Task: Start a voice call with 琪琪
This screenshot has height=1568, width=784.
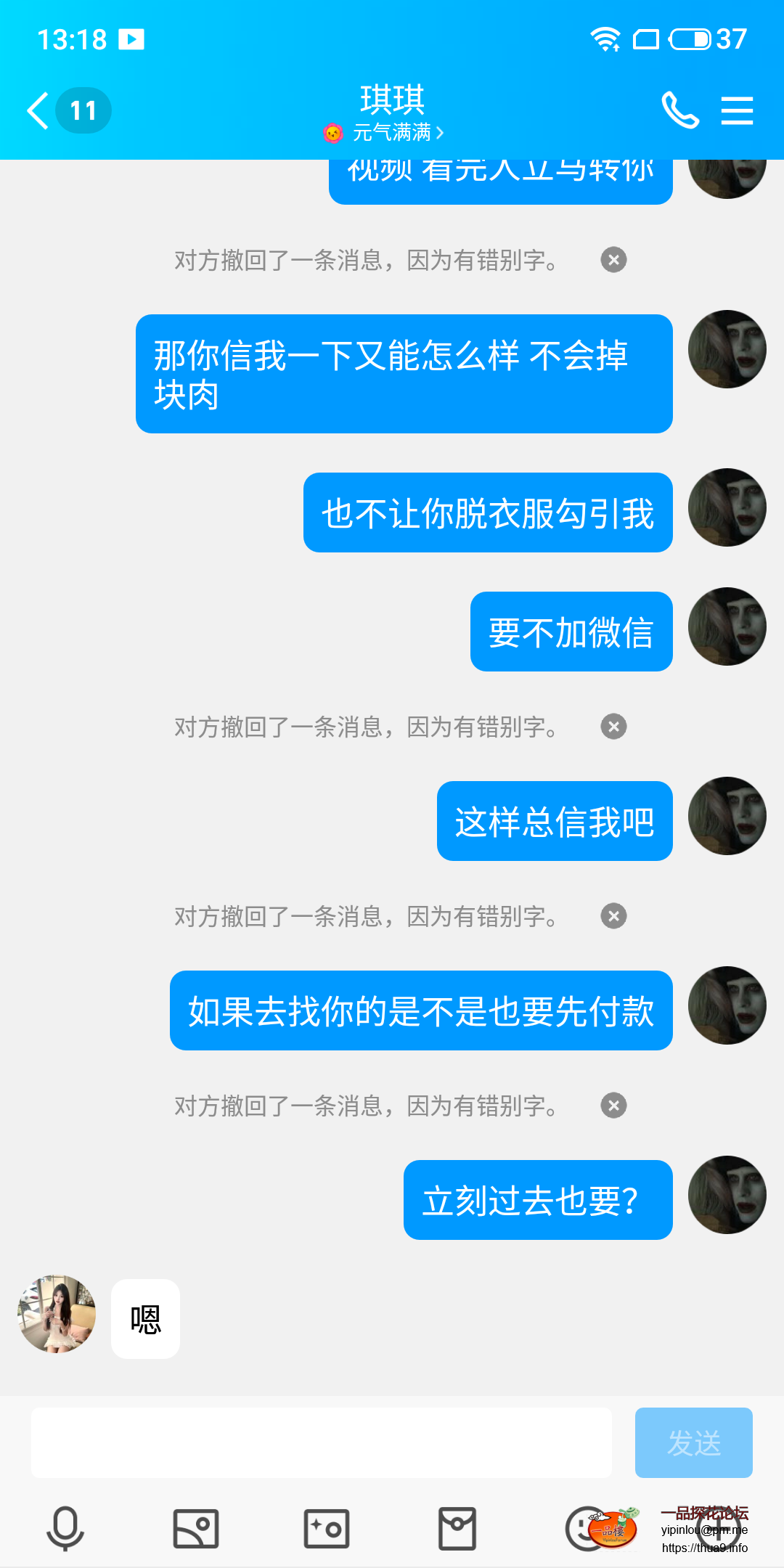Action: point(679,110)
